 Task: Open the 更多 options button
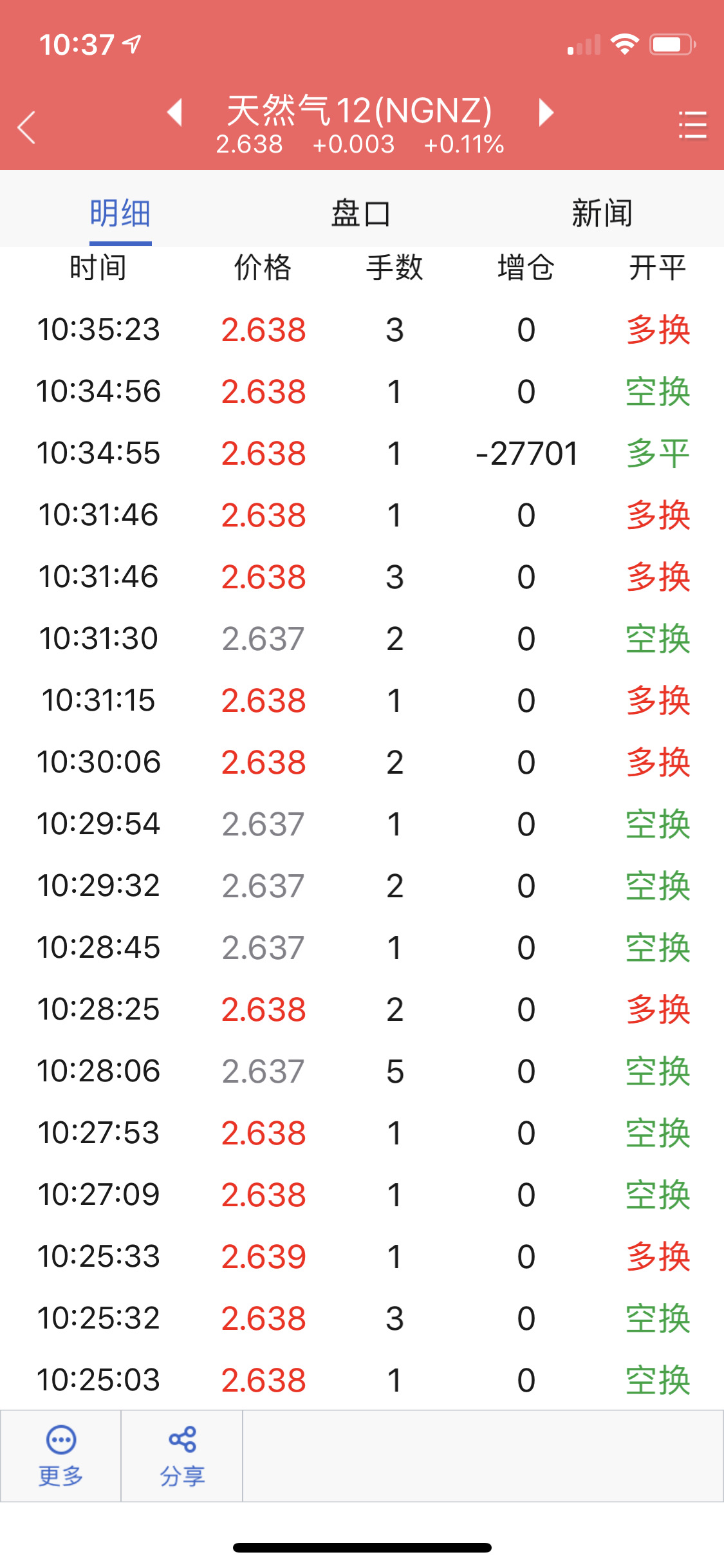click(61, 1456)
